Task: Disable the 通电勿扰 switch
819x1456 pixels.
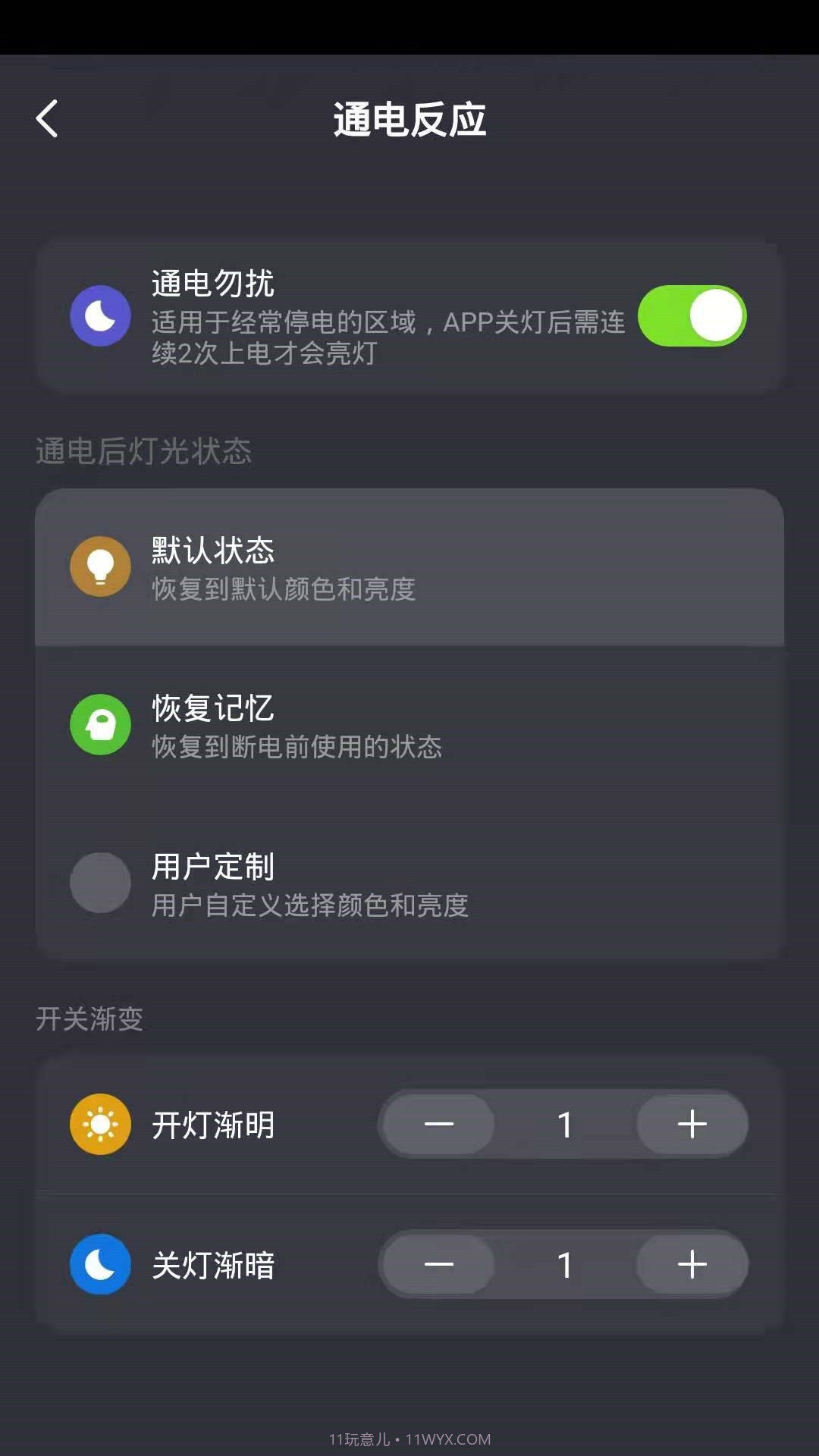Action: [692, 315]
